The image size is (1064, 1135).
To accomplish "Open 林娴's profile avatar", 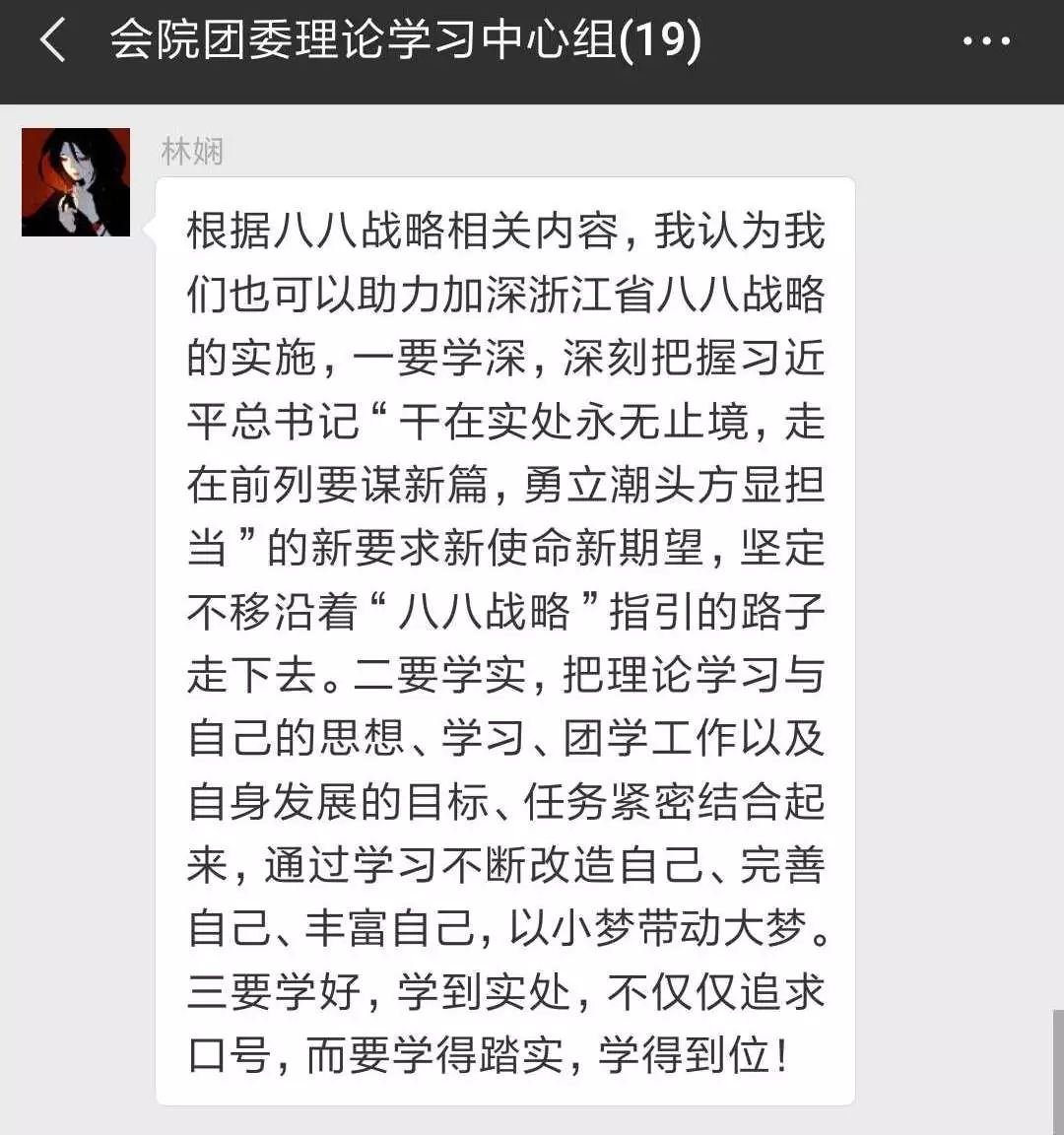I will (76, 182).
